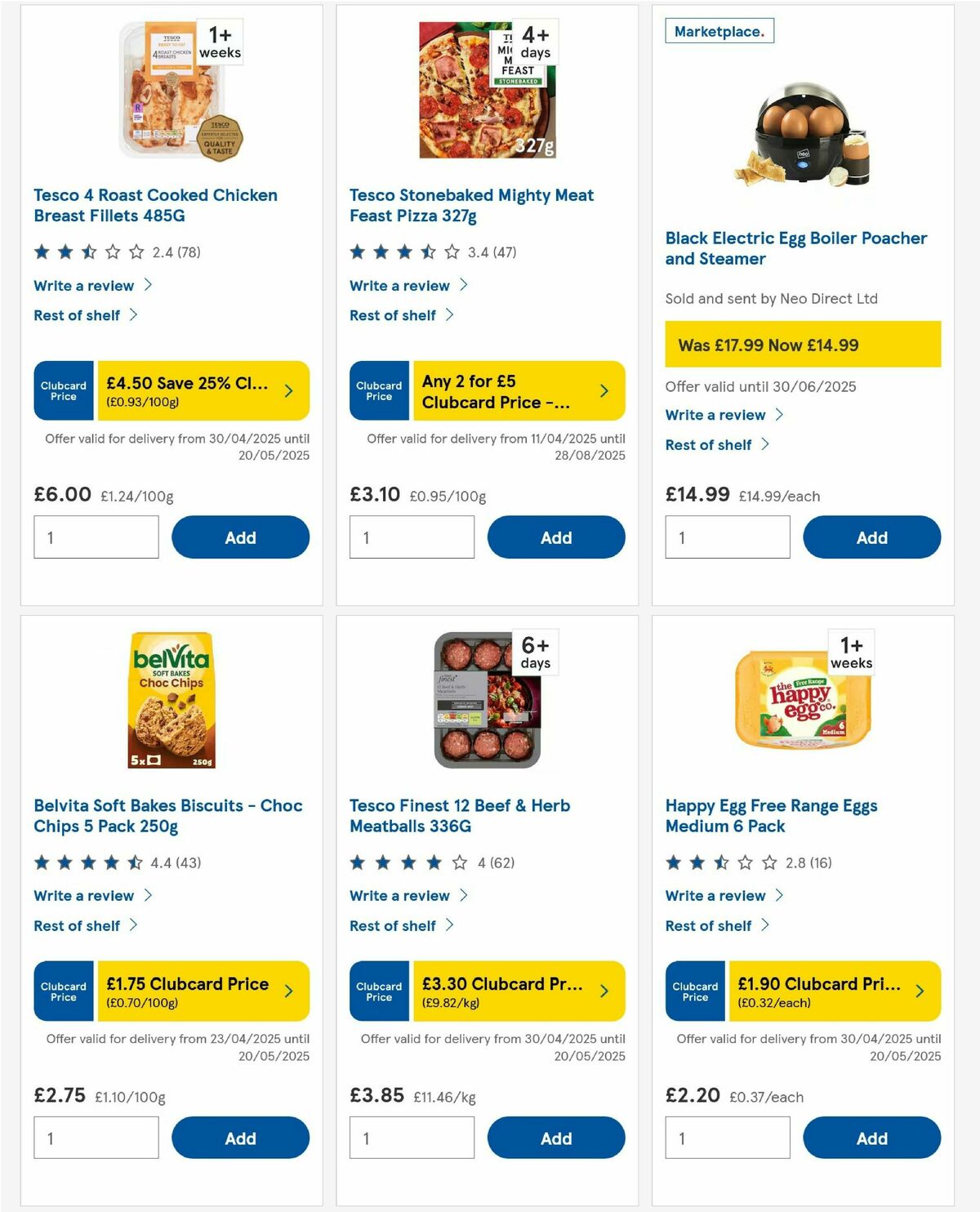Viewport: 980px width, 1212px height.
Task: Click the Clubcard Price badge on the meatballs offer
Action: [378, 991]
